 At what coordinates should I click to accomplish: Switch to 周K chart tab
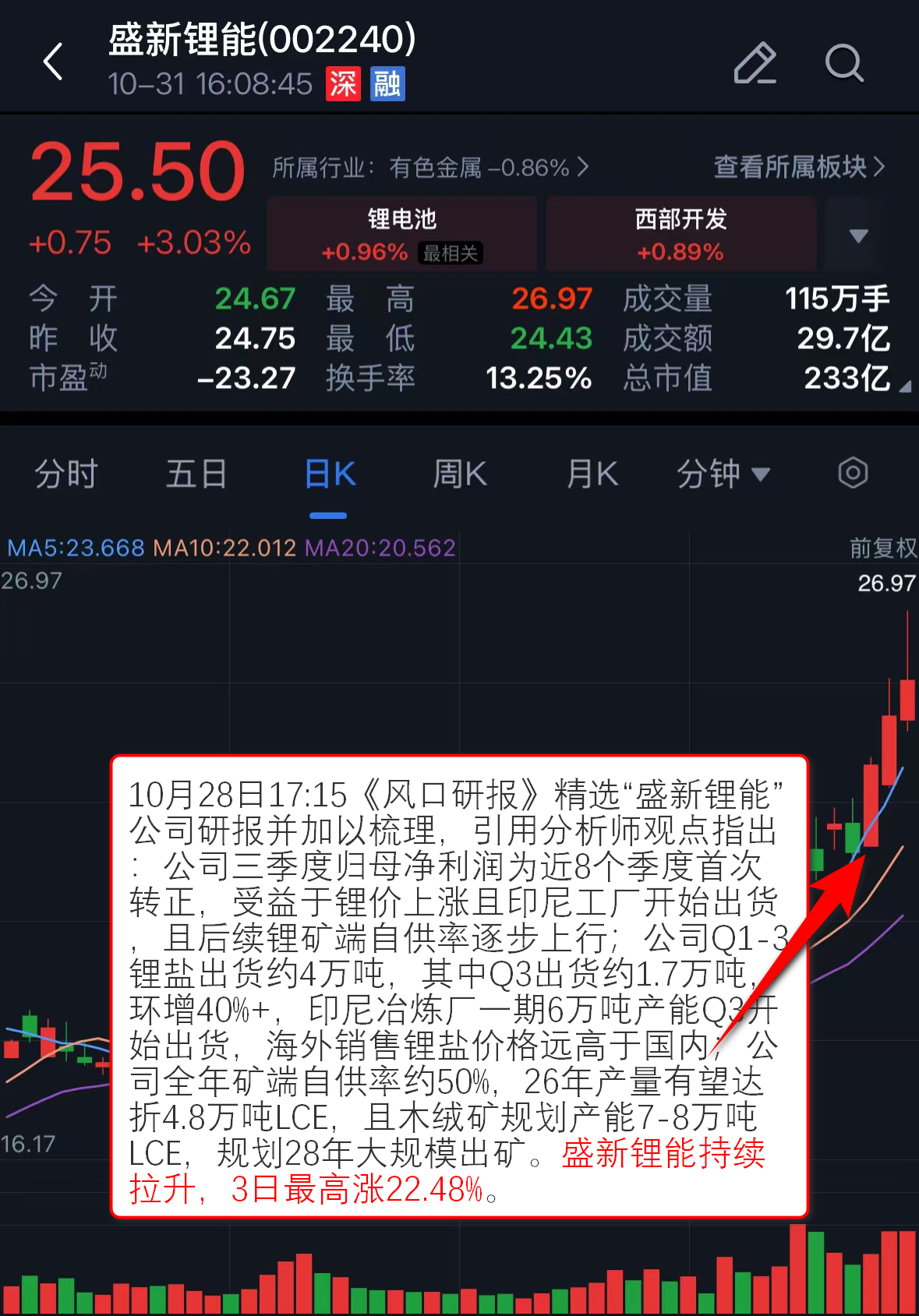point(460,474)
